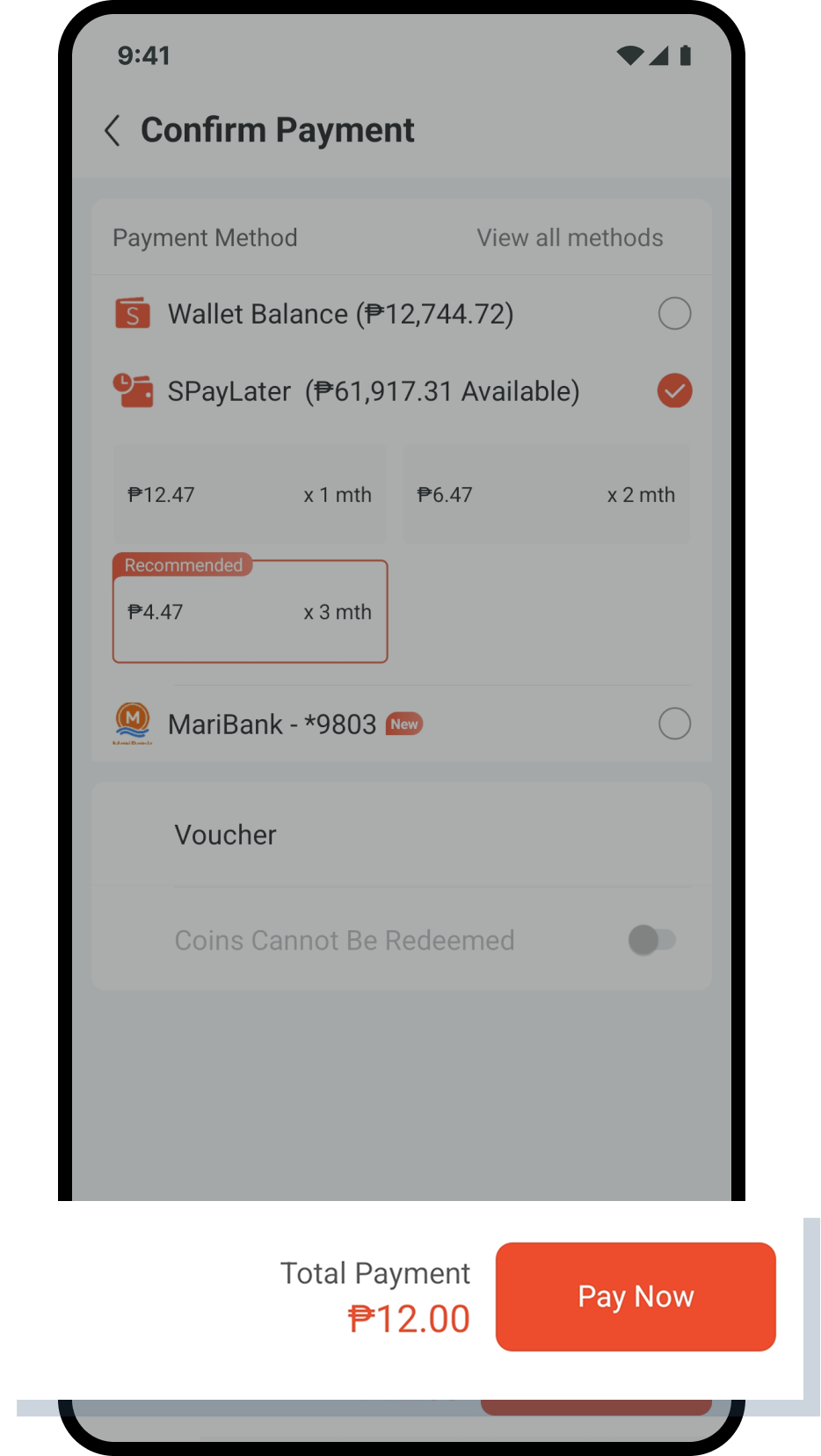
Task: Open View all methods
Action: click(x=569, y=237)
